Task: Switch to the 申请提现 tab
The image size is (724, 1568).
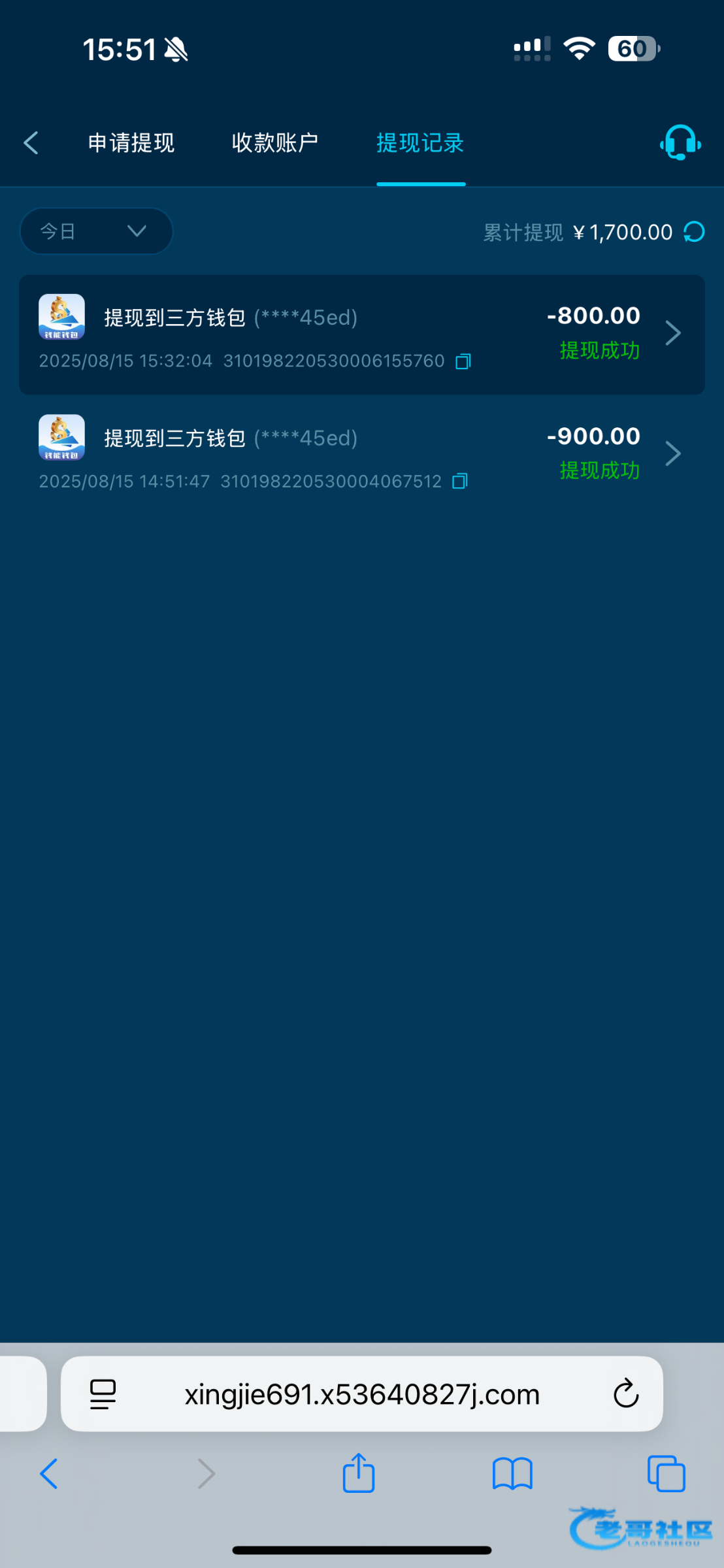Action: 131,143
